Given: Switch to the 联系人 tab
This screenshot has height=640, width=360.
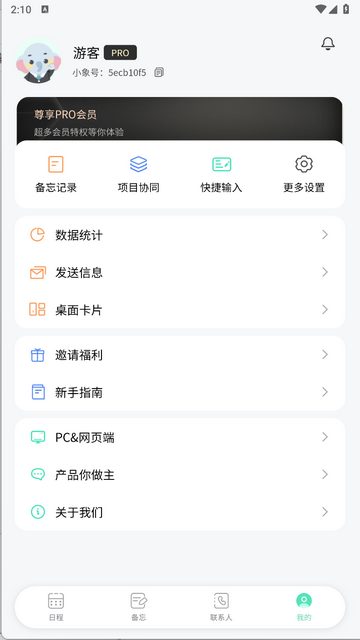Looking at the screenshot, I should click(x=221, y=607).
